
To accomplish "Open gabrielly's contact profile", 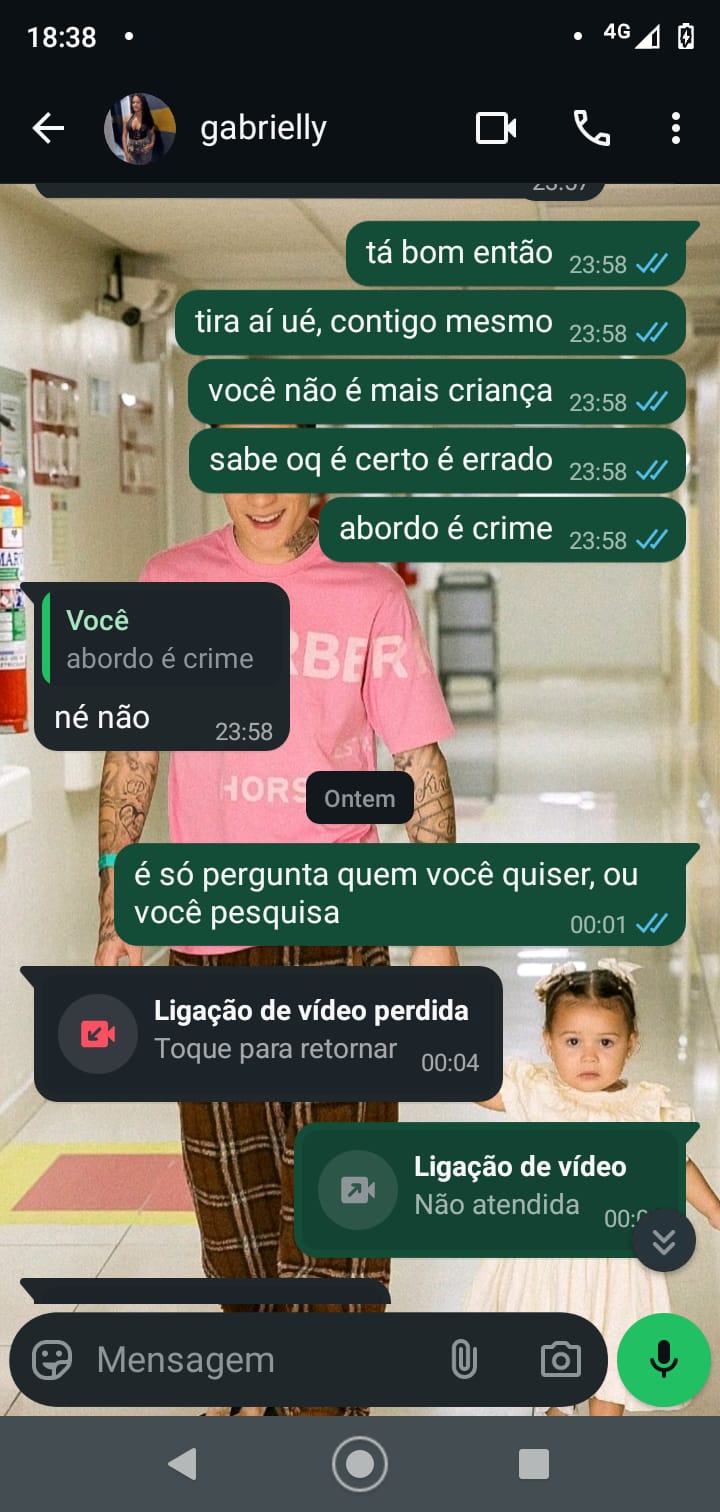I will 263,128.
